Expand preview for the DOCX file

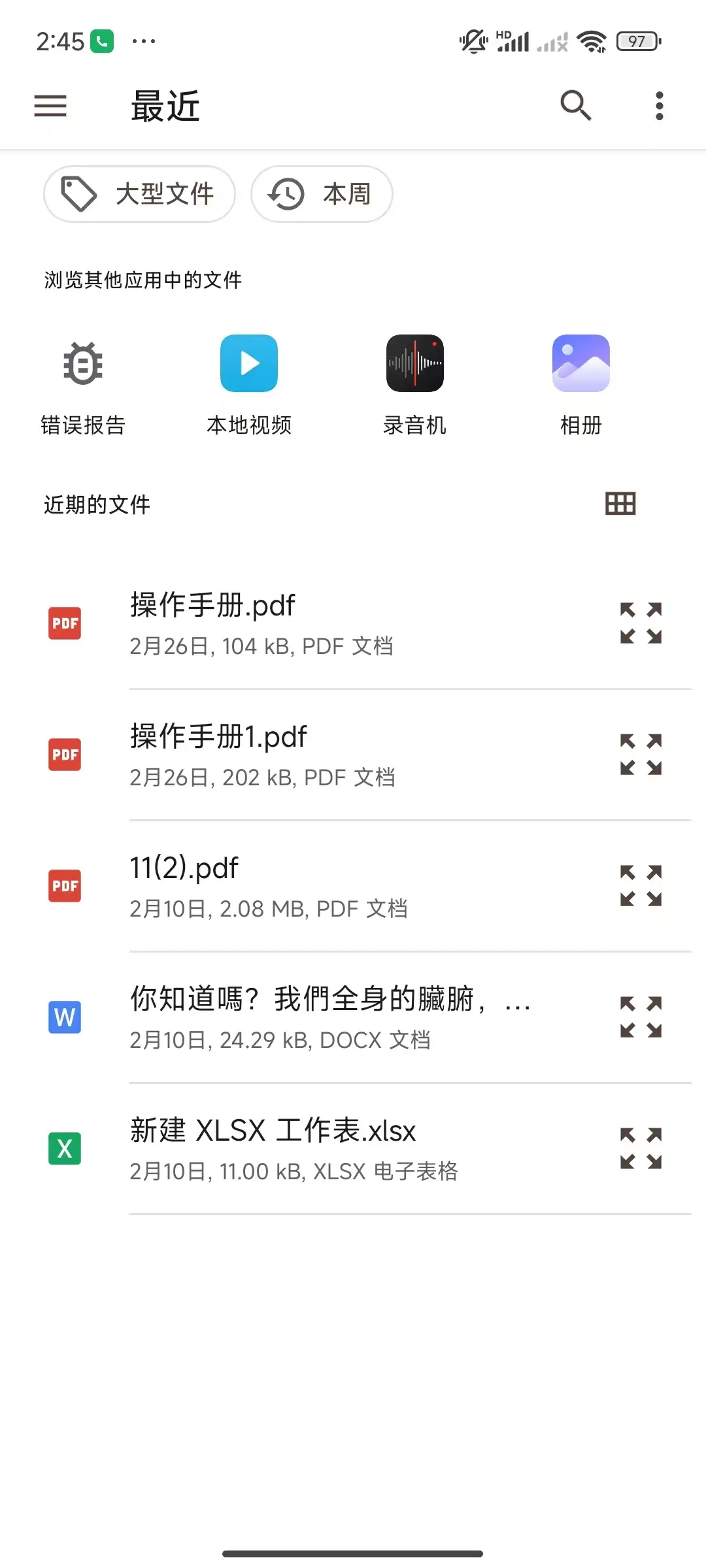pyautogui.click(x=641, y=1017)
